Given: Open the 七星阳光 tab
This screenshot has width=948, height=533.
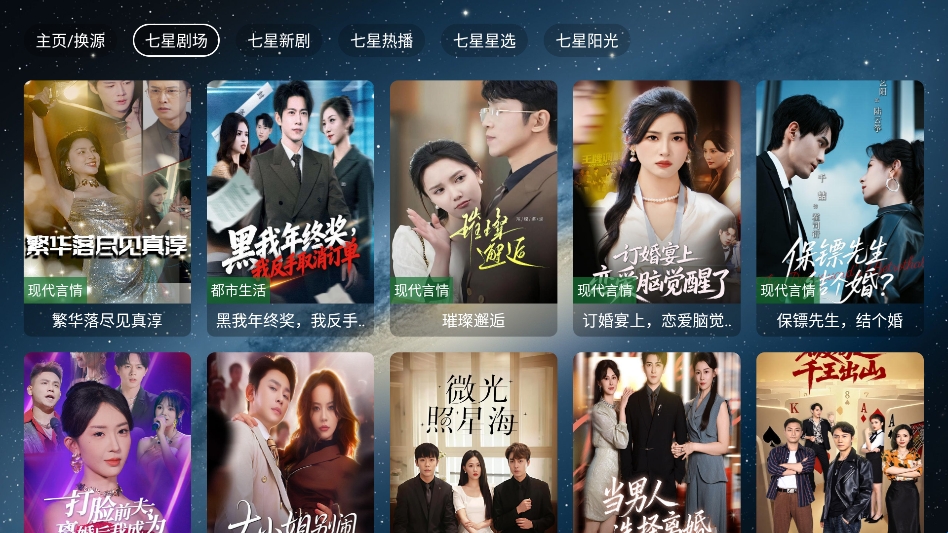Looking at the screenshot, I should click(587, 41).
